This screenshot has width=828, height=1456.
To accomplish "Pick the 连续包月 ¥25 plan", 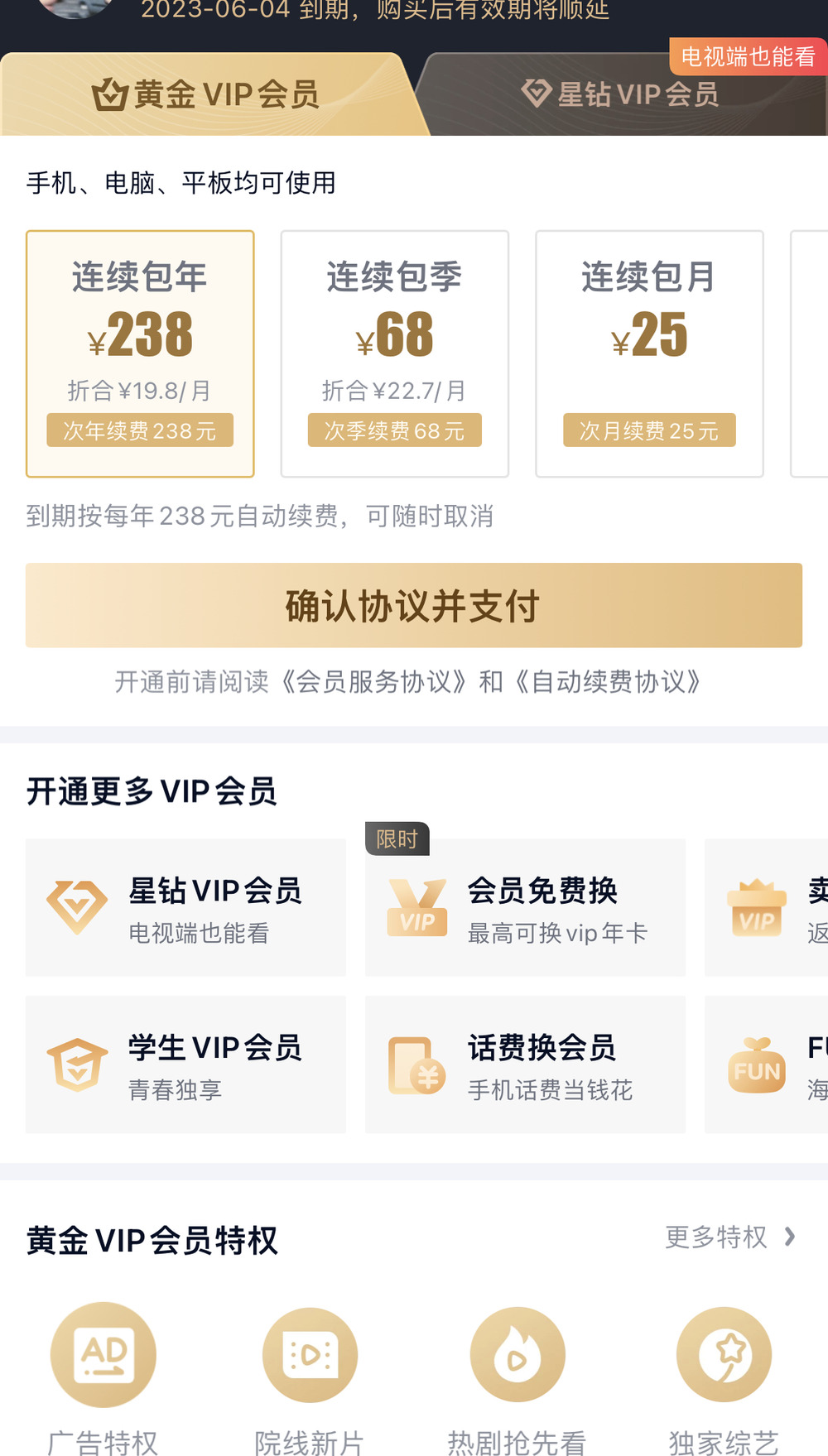I will pyautogui.click(x=649, y=353).
